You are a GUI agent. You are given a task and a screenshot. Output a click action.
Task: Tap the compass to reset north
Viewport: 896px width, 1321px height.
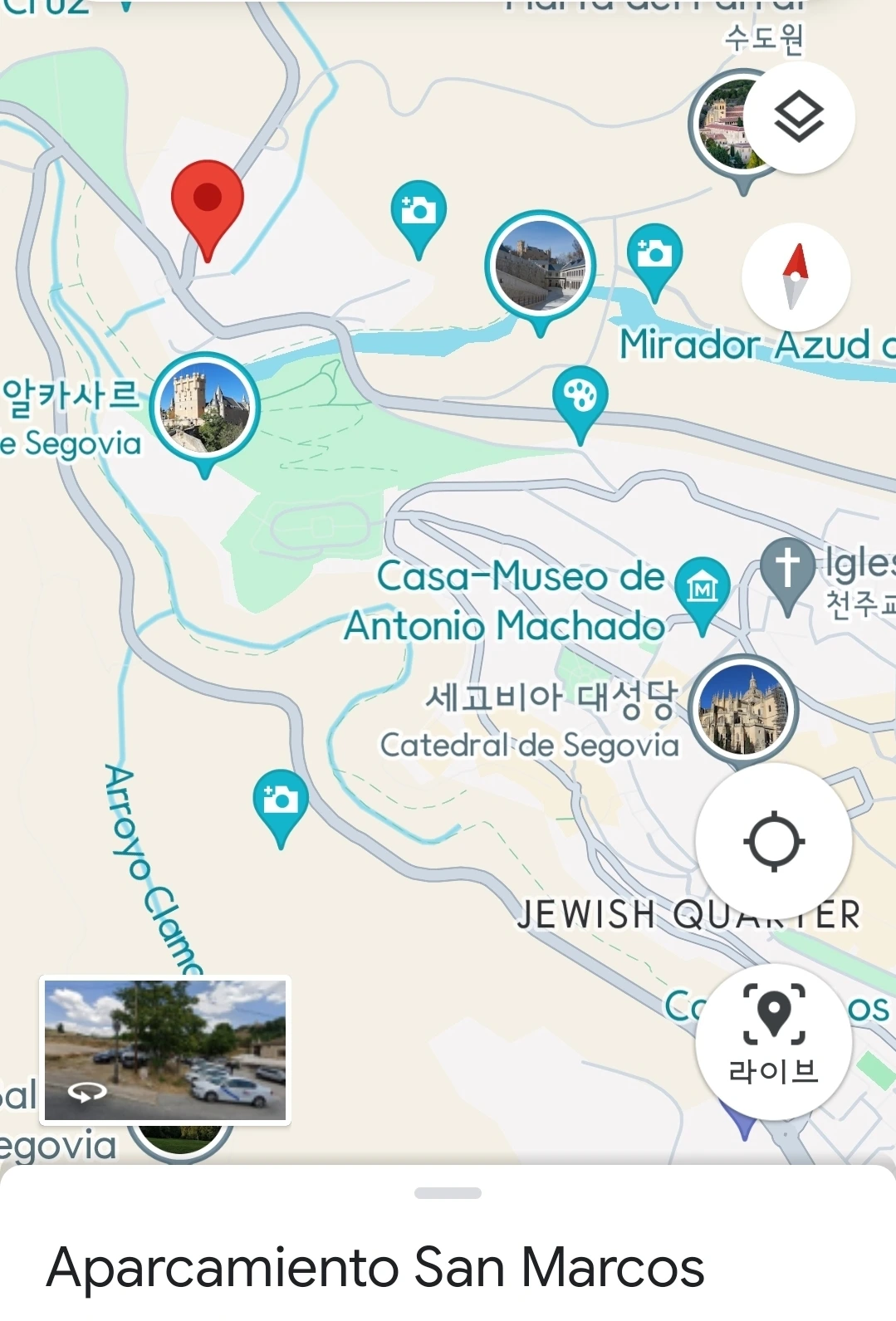point(796,276)
